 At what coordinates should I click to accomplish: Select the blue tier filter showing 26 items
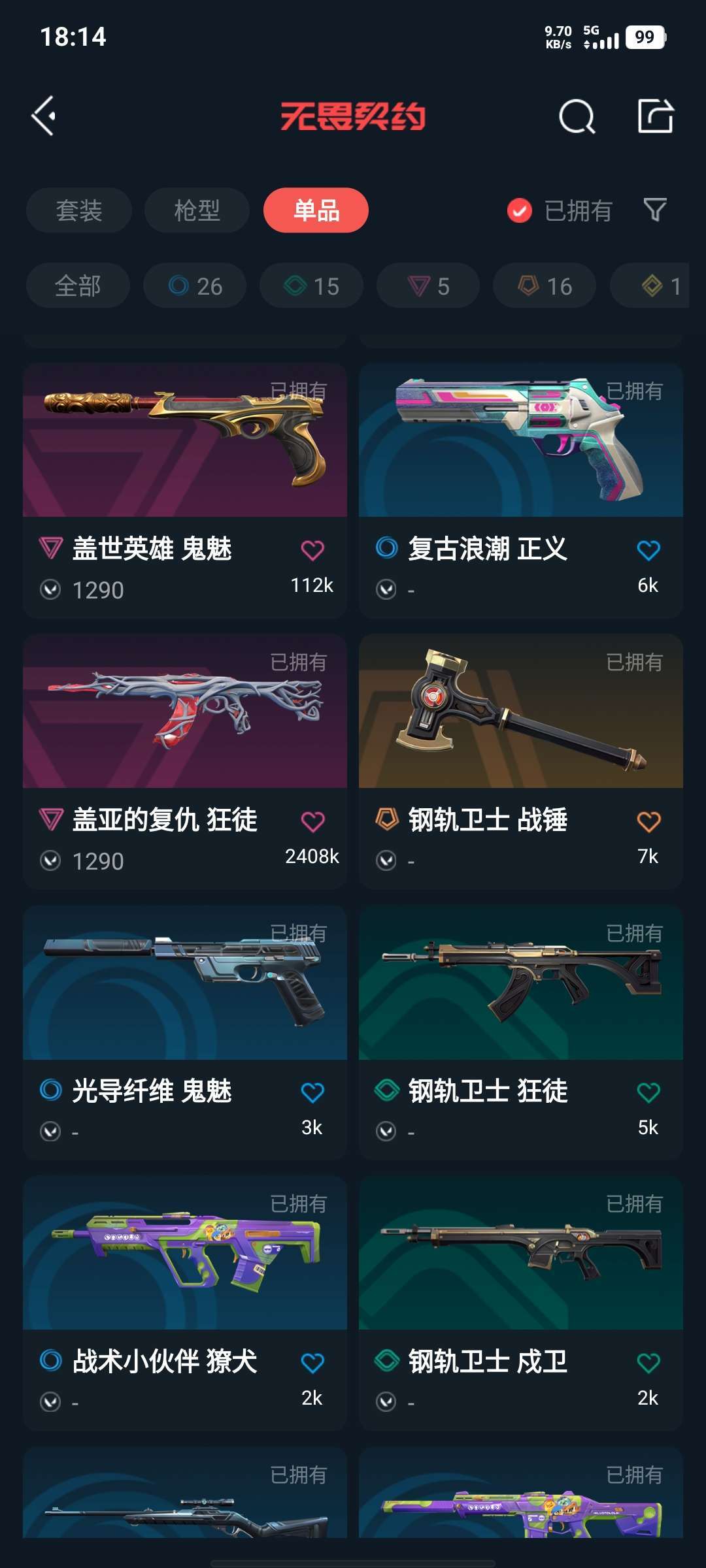point(194,285)
